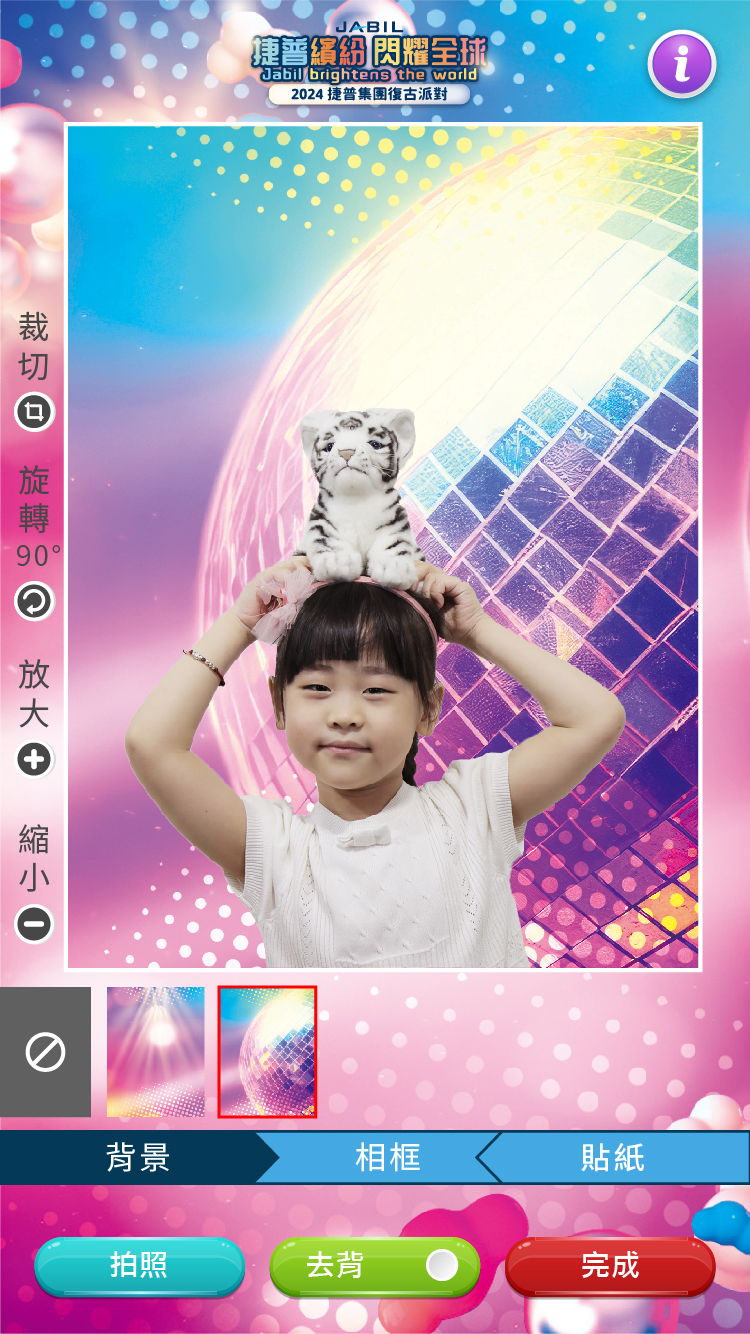Switch to the 相框 tab
The width and height of the screenshot is (750, 1334).
[387, 1158]
